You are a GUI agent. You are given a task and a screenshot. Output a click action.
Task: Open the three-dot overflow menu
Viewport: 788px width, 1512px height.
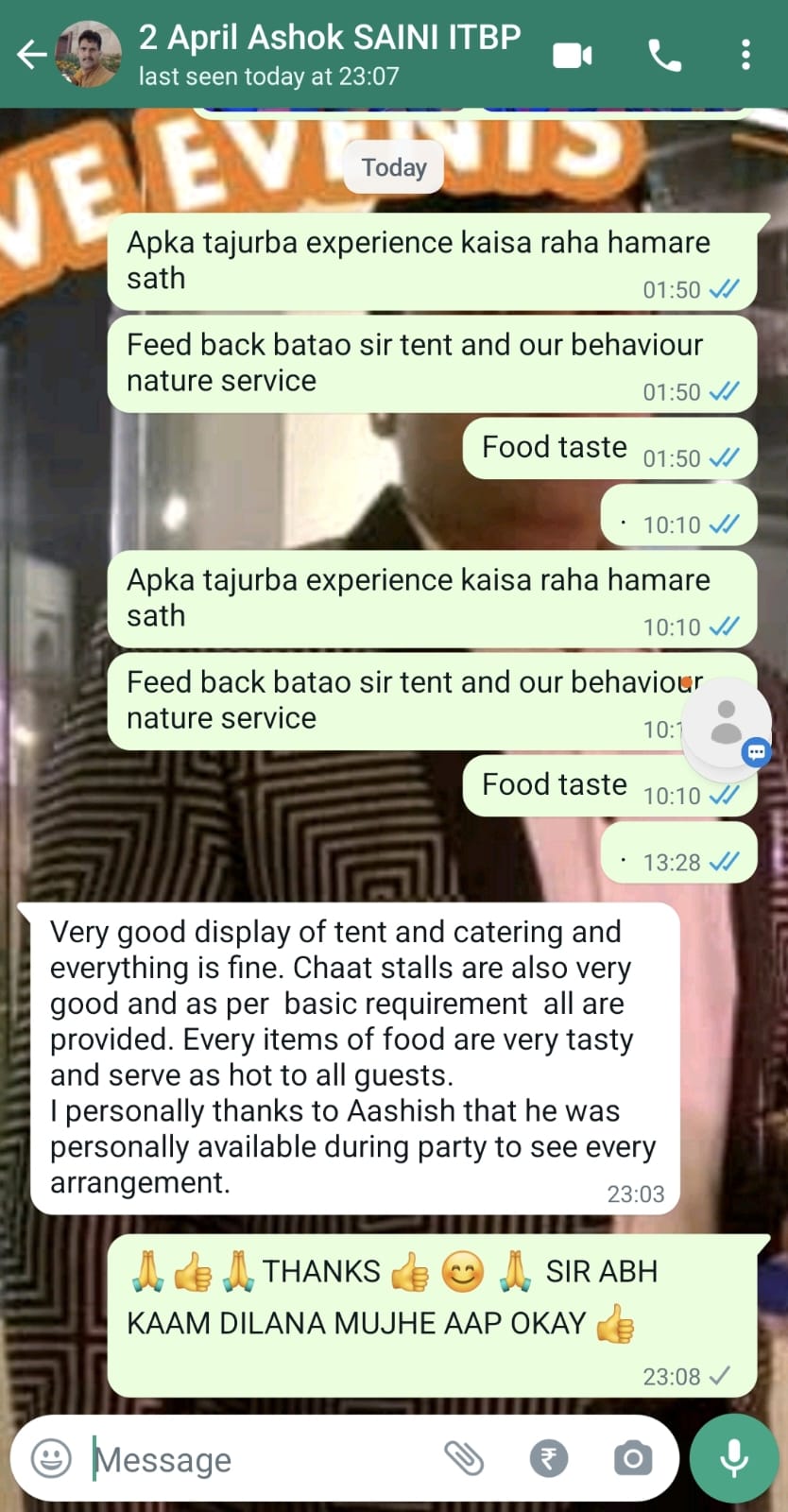click(x=745, y=55)
